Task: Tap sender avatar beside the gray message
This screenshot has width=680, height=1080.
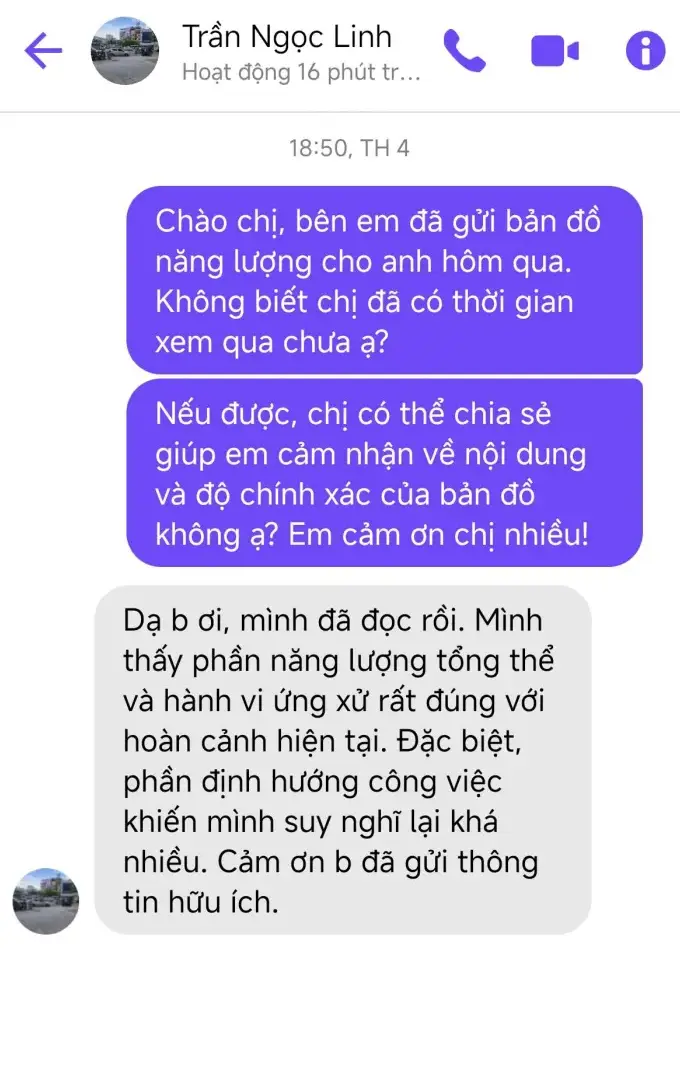Action: coord(46,901)
